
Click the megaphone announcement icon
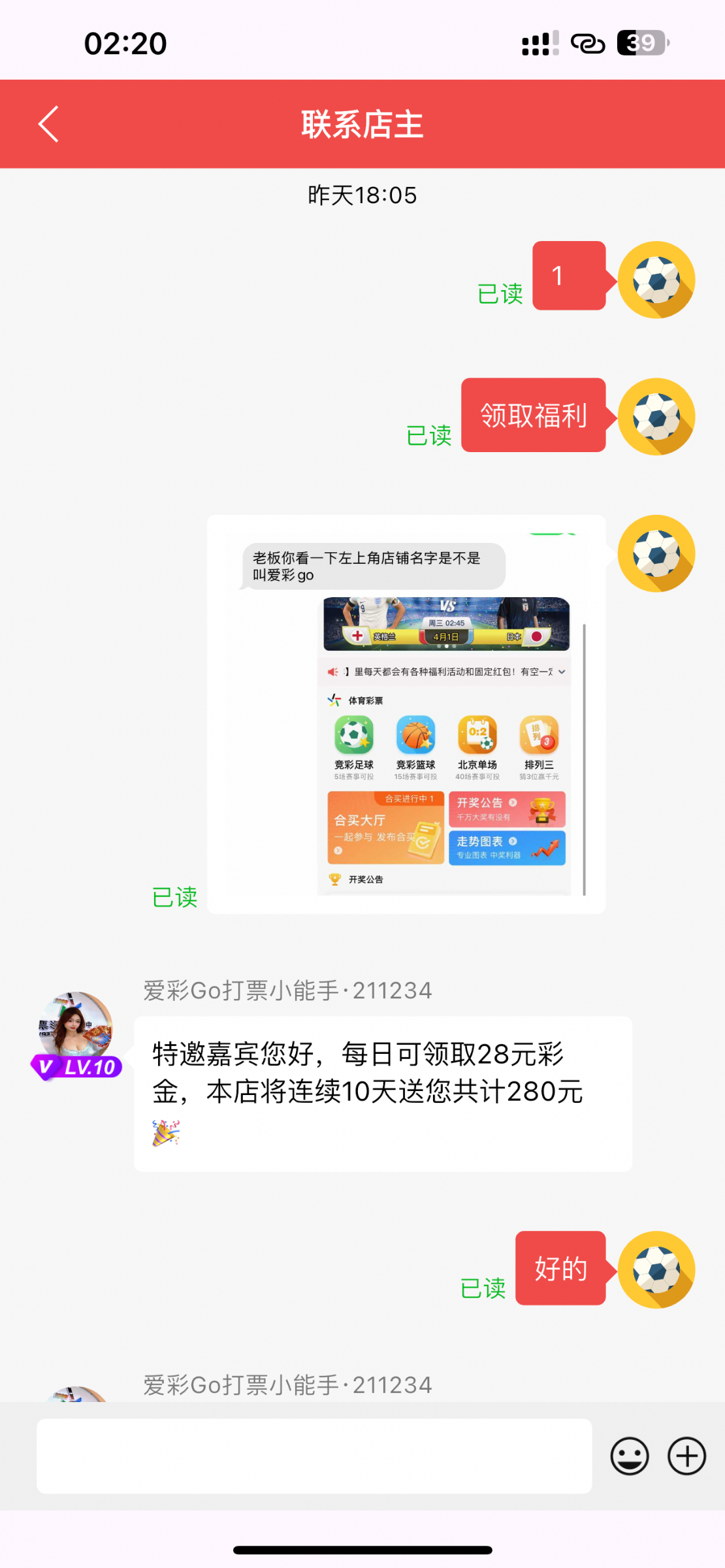[334, 671]
